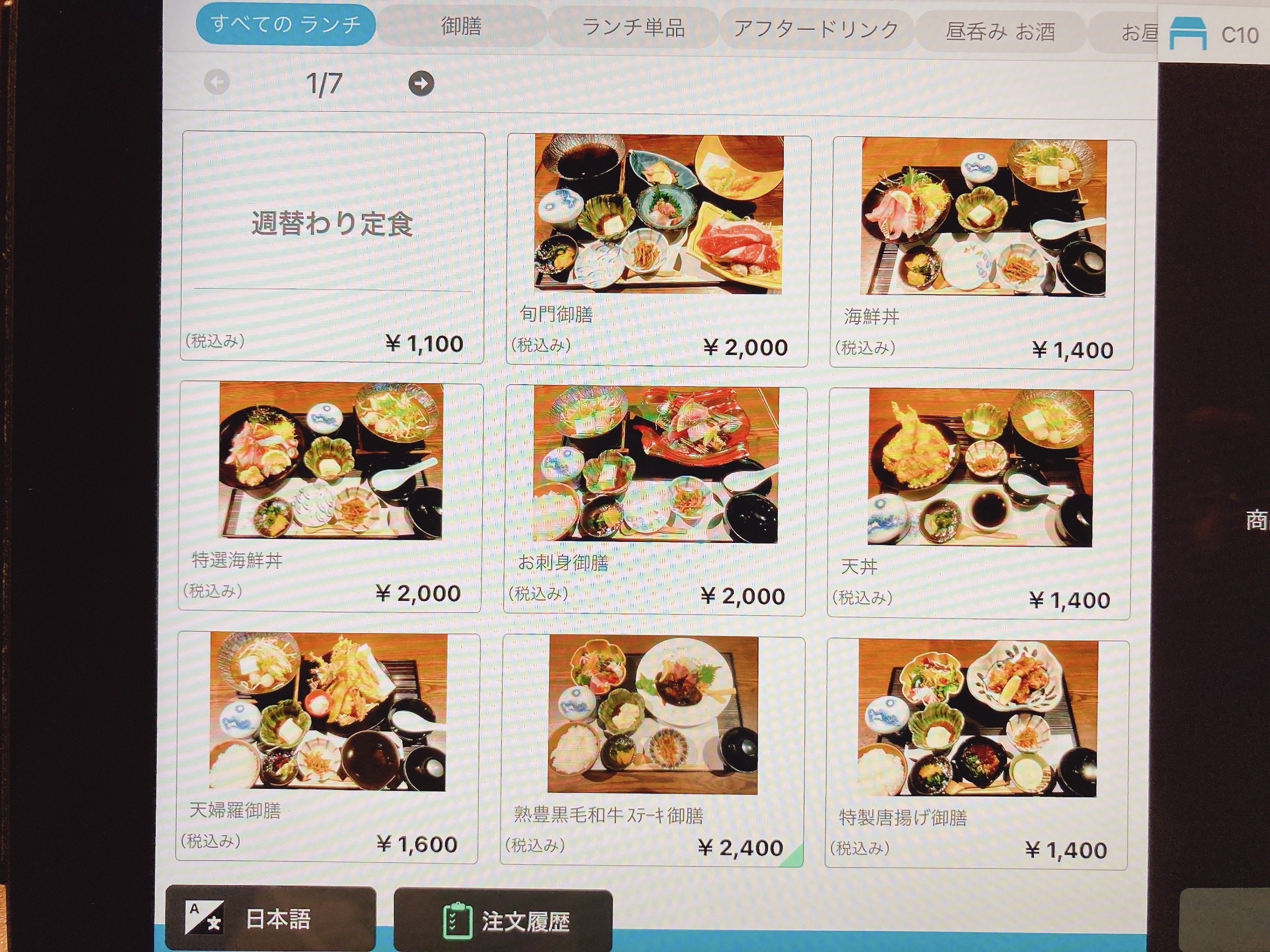Screen dimensions: 1270x952
Task: Select the 昼呑み お酒 tab
Action: (1000, 32)
